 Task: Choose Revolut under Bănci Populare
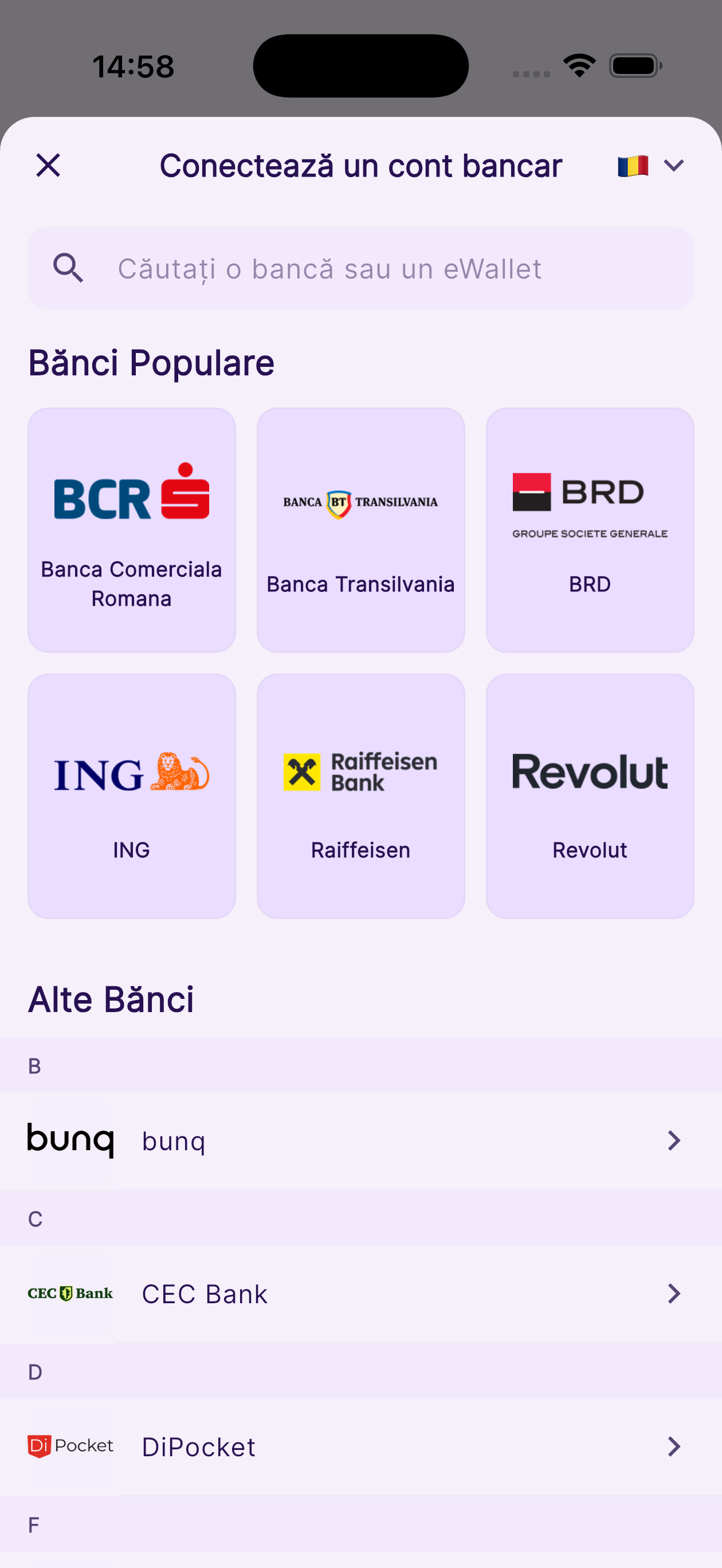coord(588,796)
